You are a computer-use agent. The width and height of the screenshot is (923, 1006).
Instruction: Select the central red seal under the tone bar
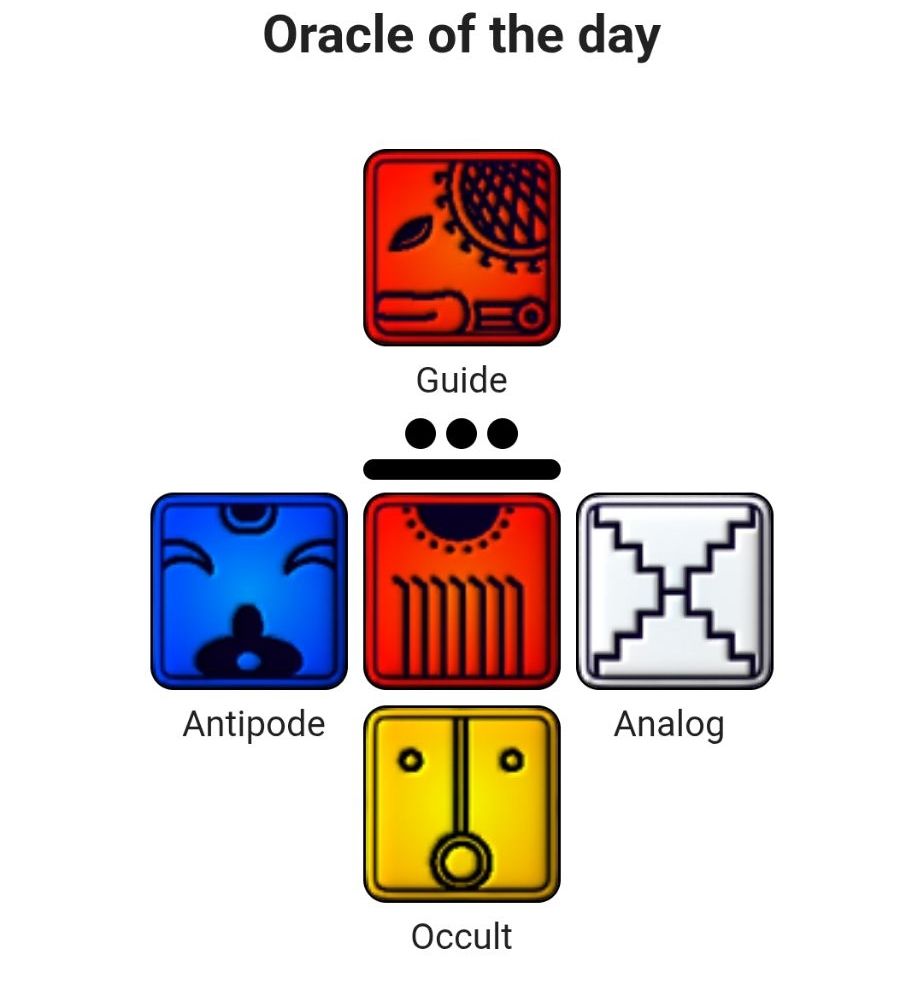click(x=461, y=591)
